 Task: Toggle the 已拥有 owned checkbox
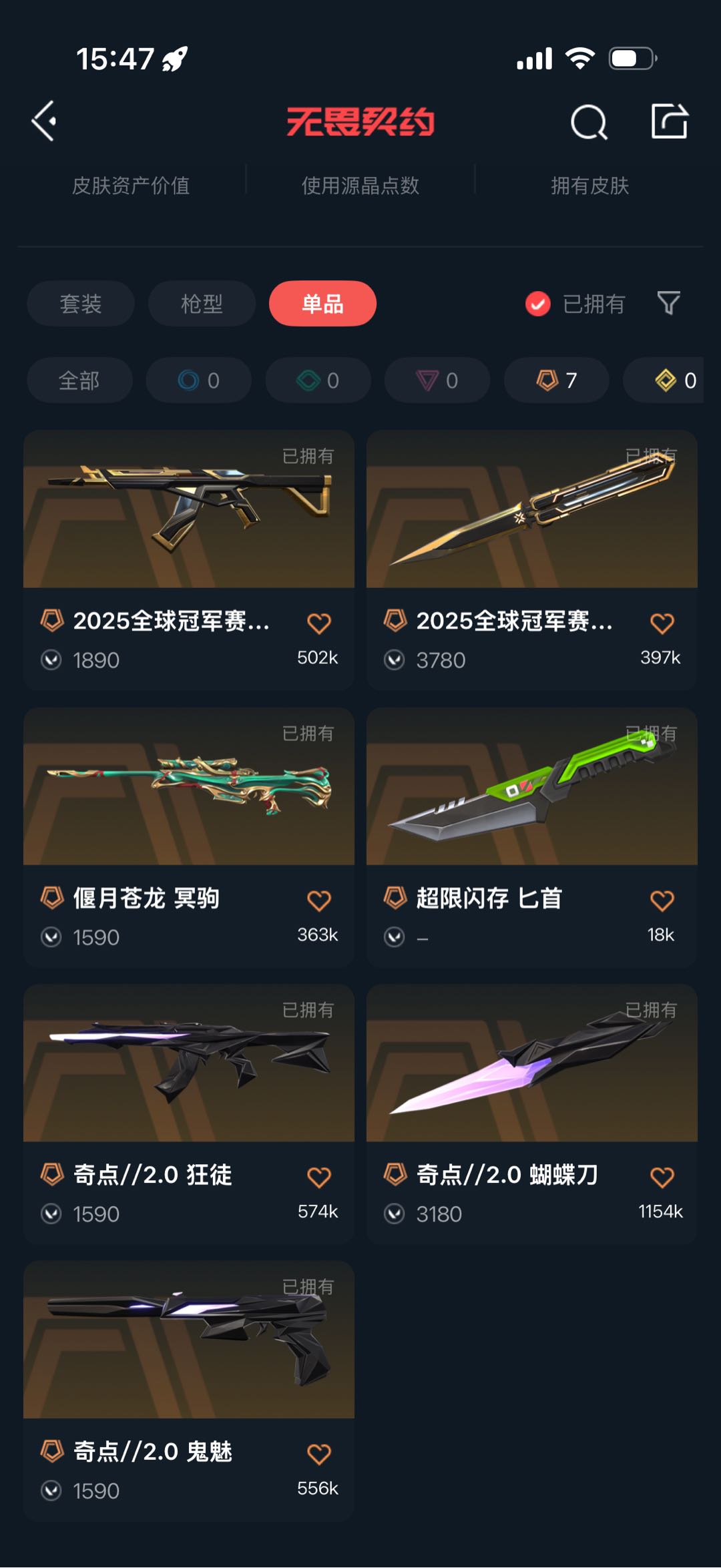point(537,304)
